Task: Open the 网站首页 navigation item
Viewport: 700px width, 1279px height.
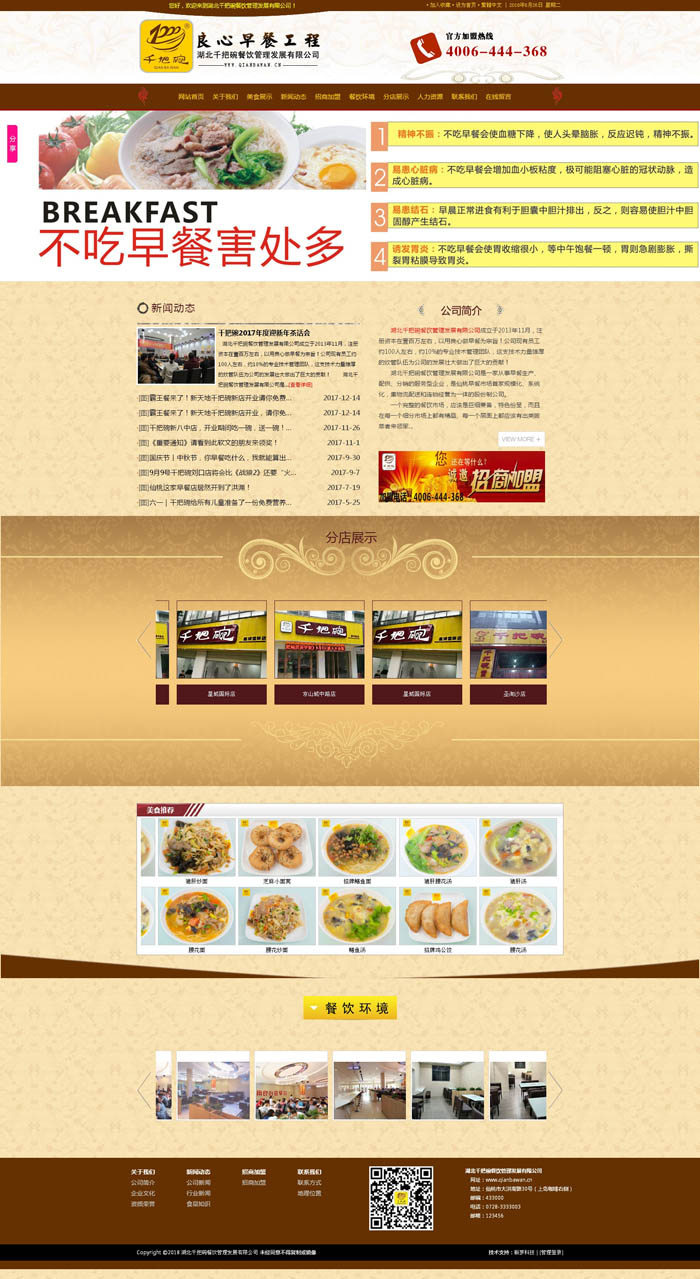Action: [191, 97]
